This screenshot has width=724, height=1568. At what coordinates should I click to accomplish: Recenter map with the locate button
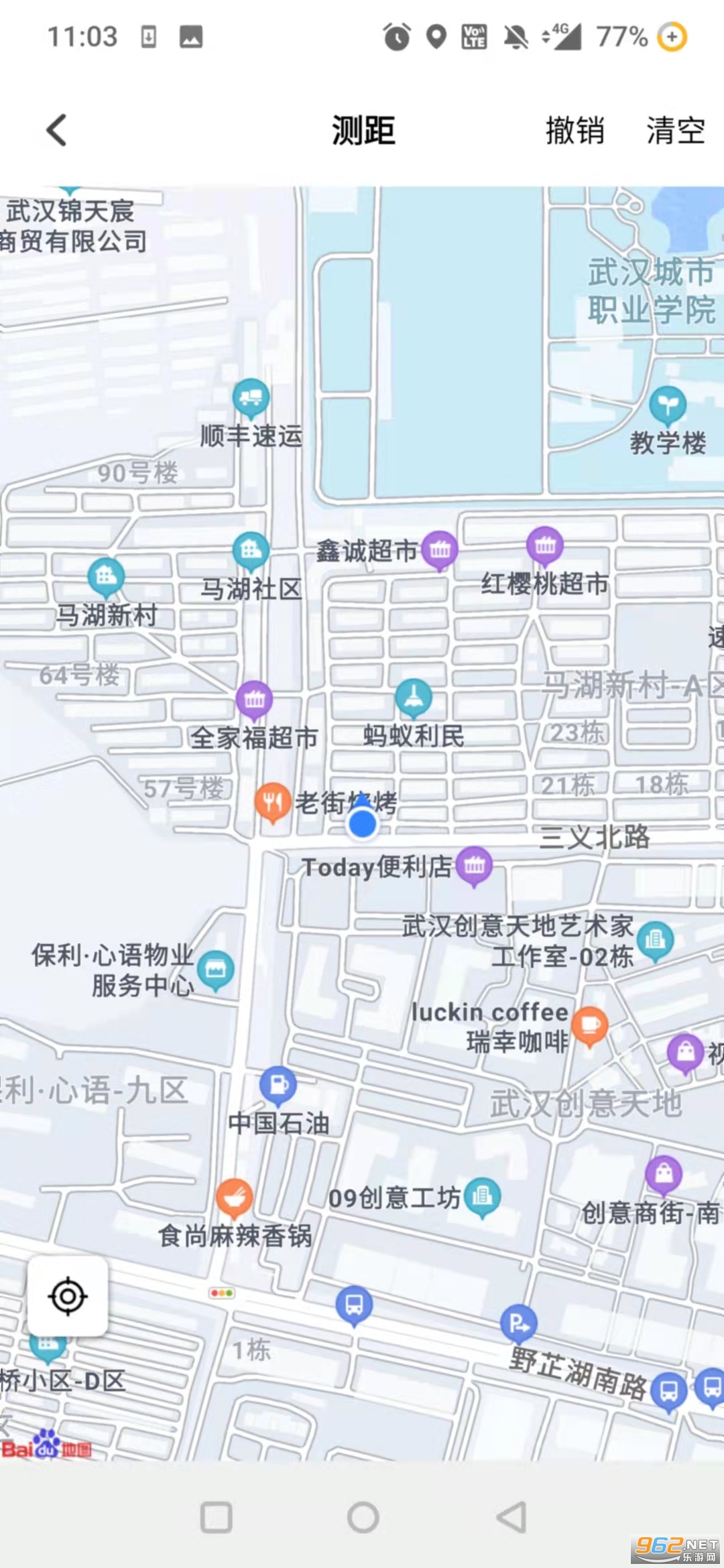click(68, 1296)
